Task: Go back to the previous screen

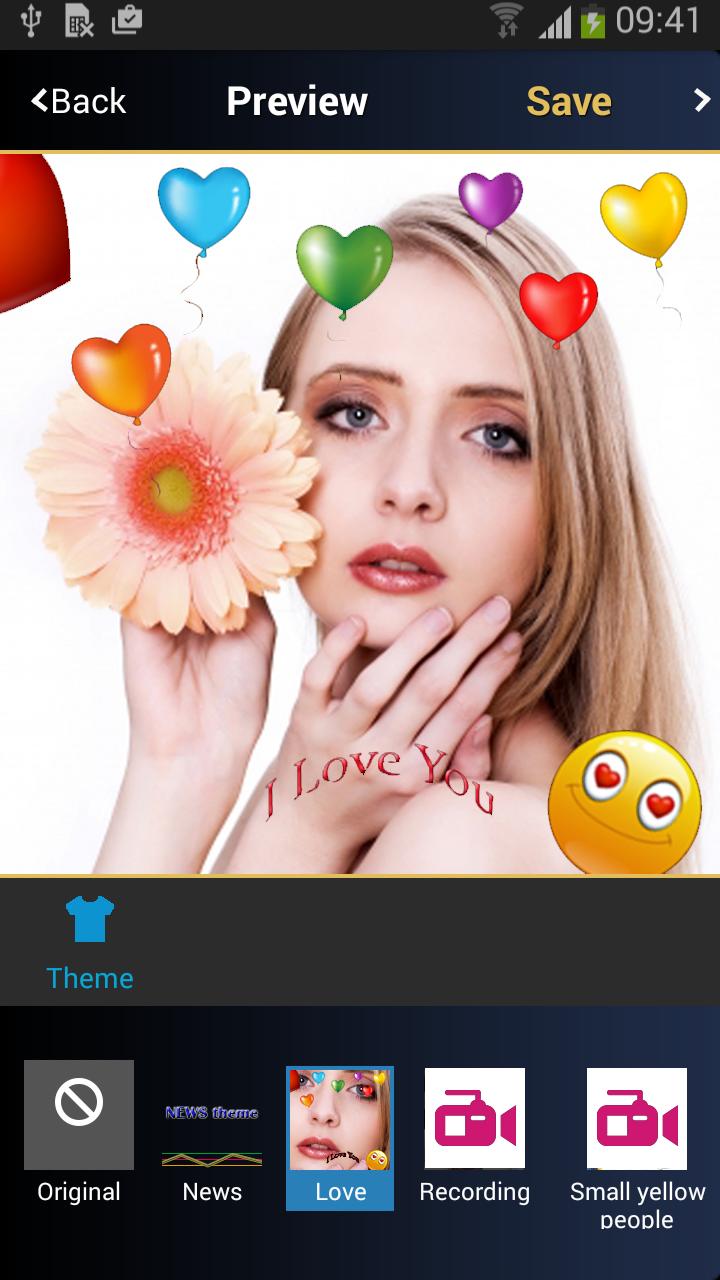Action: point(78,101)
